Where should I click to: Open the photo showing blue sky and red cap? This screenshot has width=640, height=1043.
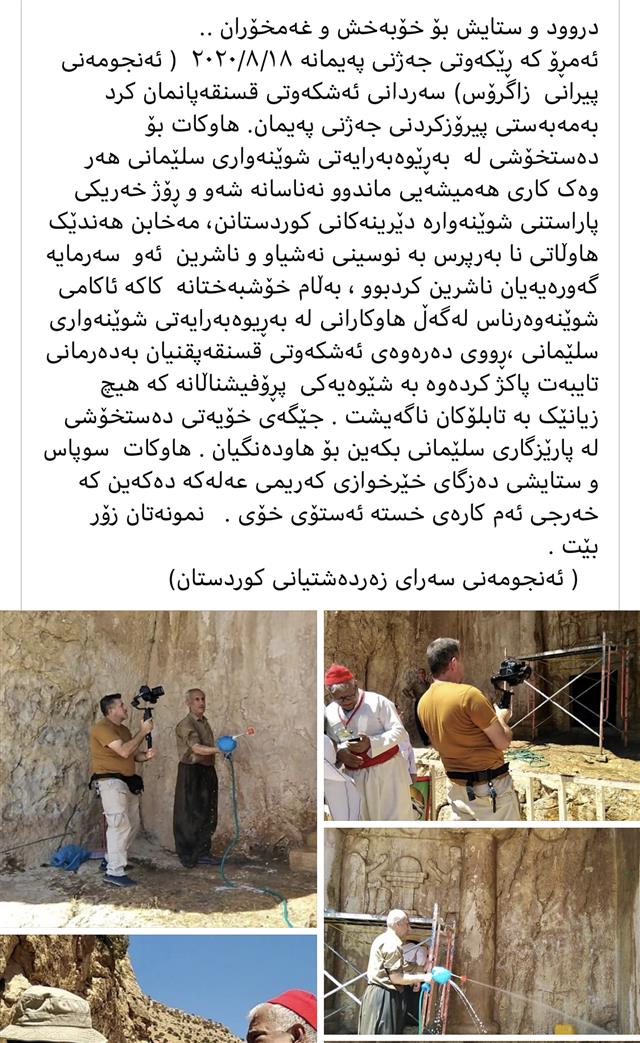(x=158, y=988)
